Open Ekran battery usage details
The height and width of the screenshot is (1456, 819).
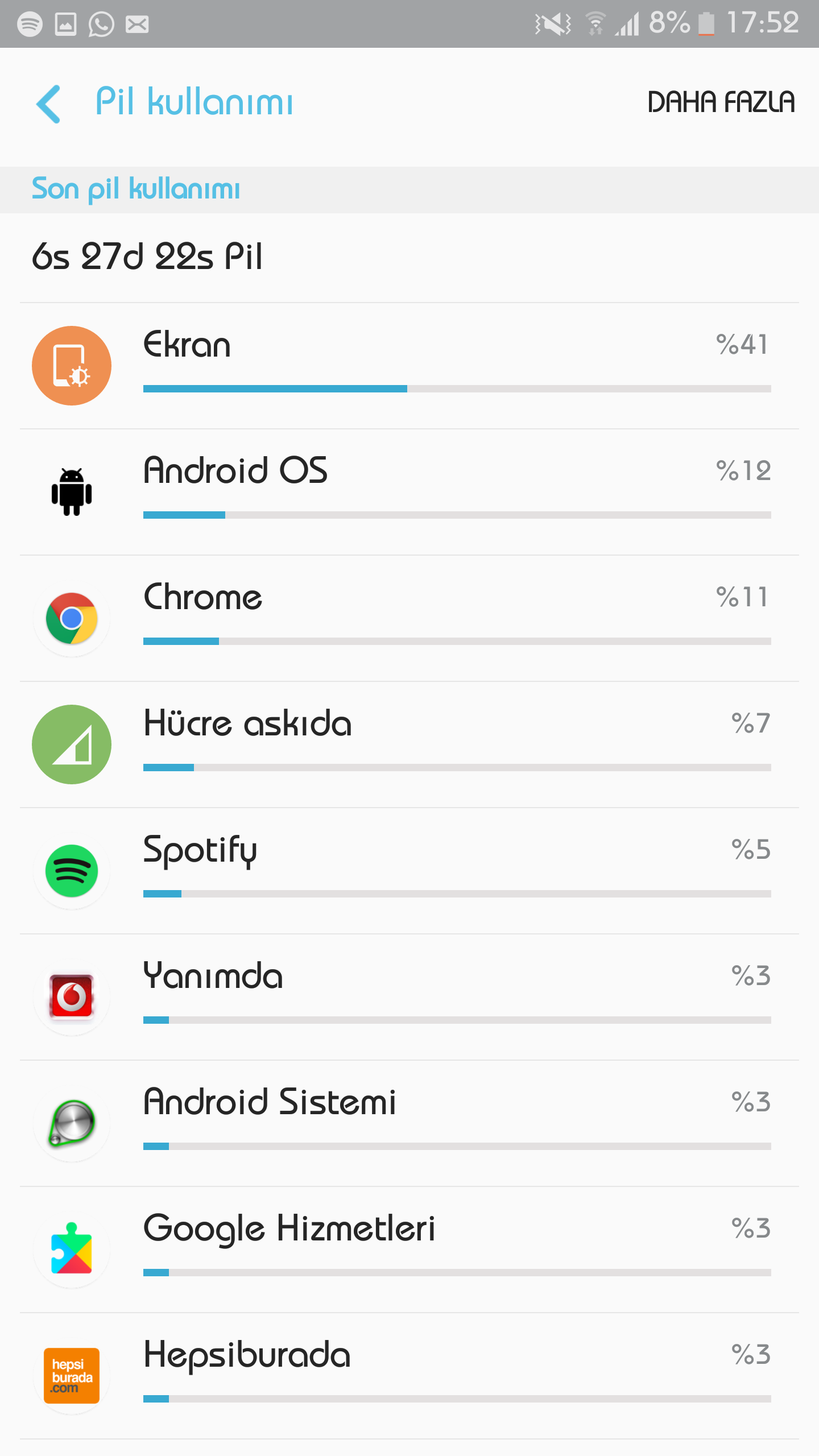click(409, 365)
